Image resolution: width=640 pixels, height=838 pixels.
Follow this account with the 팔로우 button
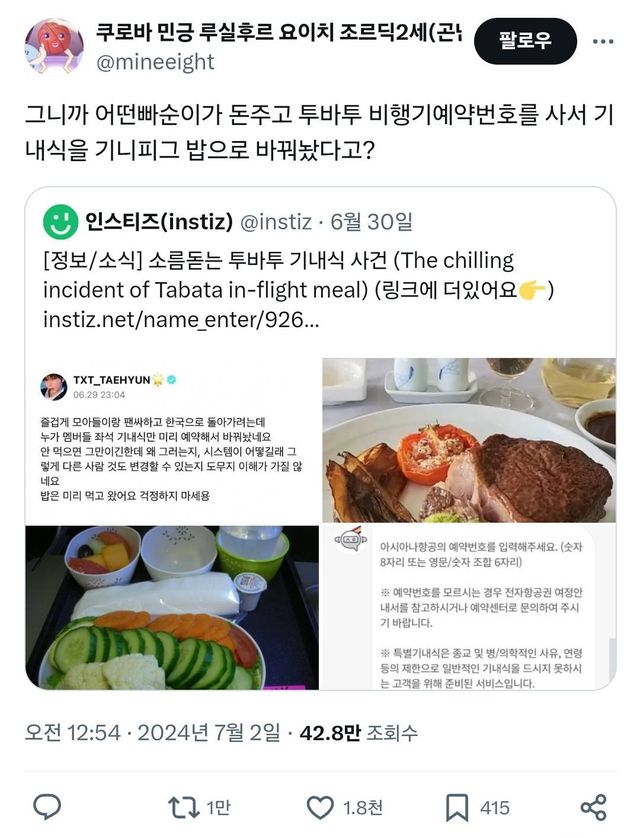coord(525,41)
